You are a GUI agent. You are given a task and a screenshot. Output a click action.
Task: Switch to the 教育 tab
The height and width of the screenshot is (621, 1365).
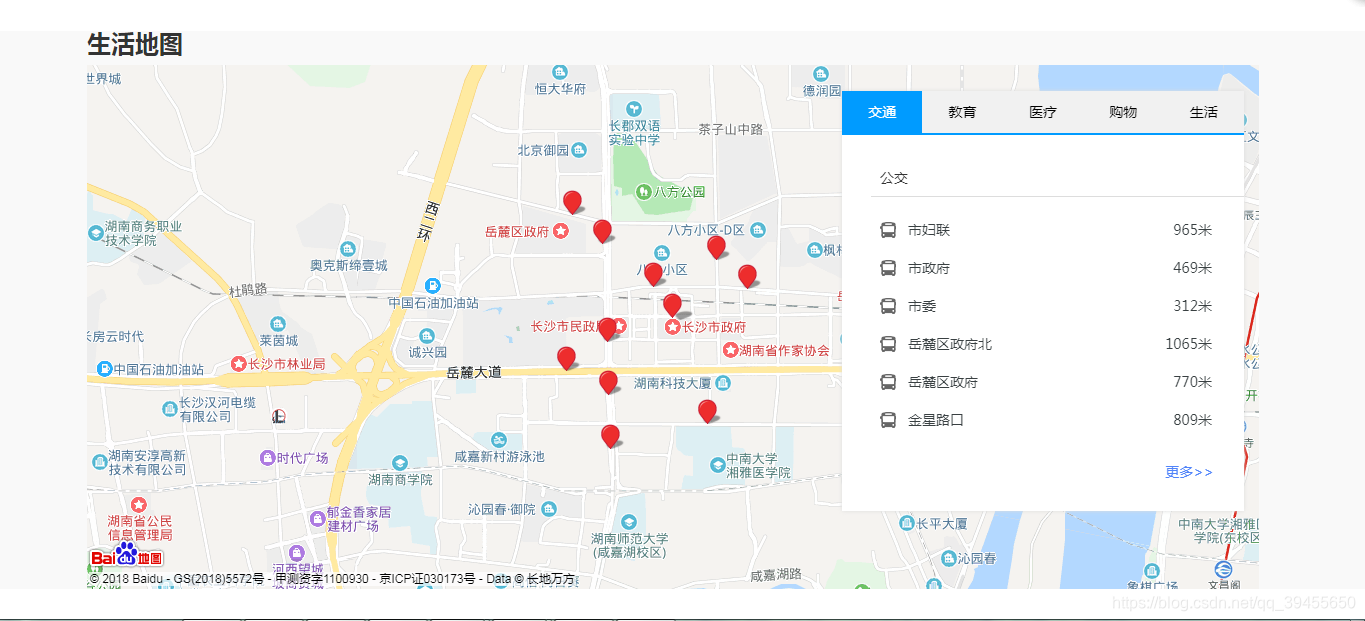[962, 112]
